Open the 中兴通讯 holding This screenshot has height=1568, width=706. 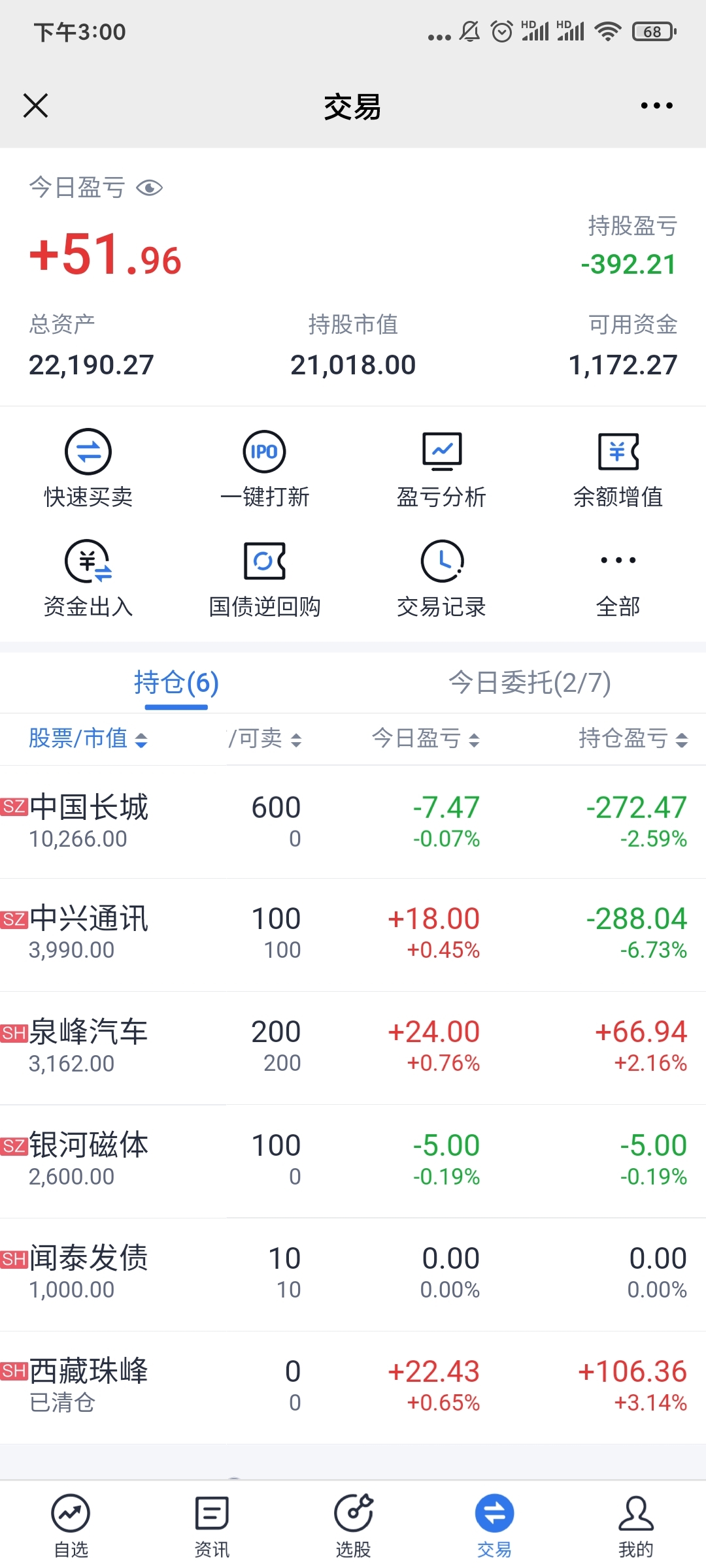click(x=353, y=934)
